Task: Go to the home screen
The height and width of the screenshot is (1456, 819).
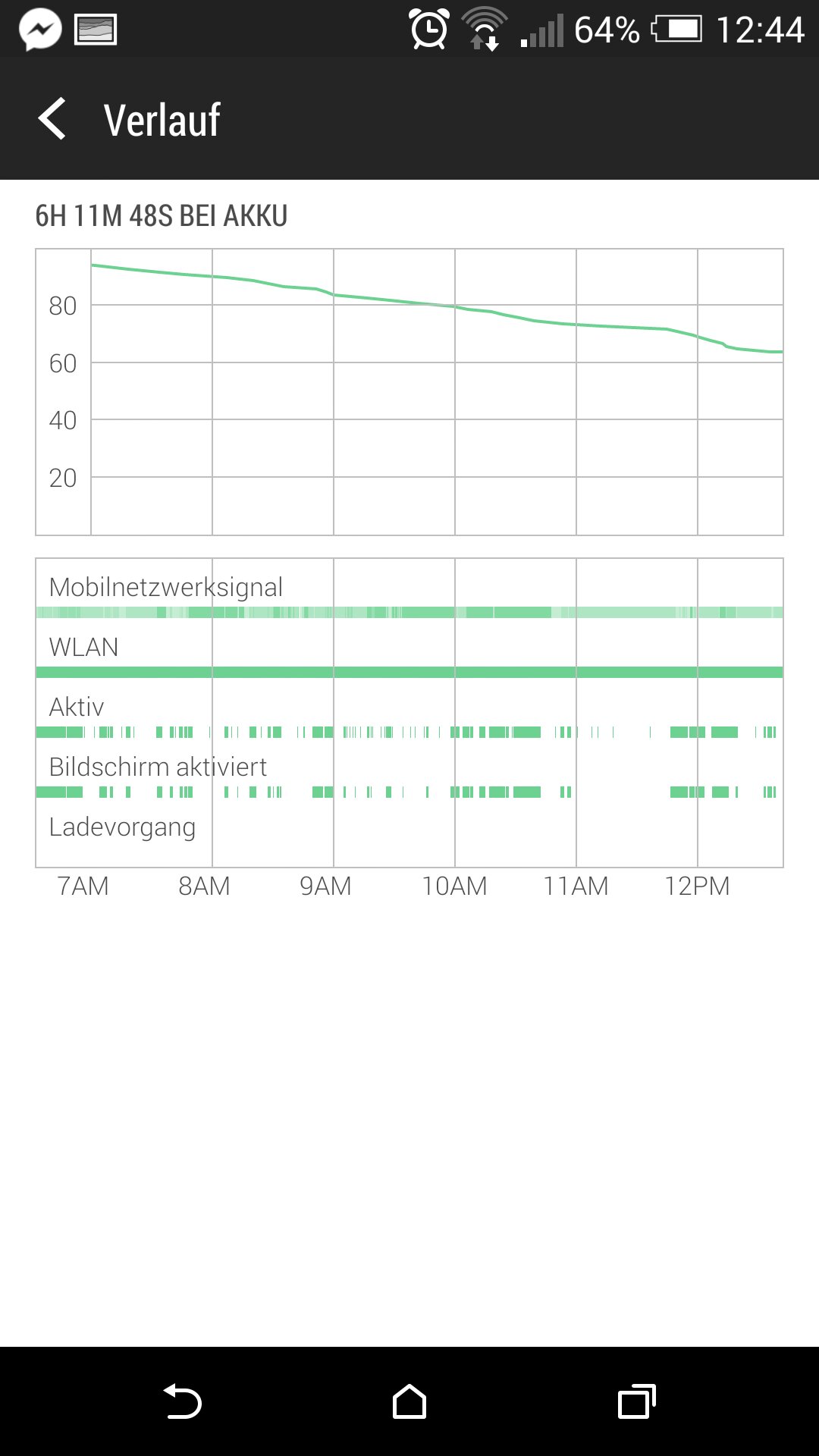Action: [409, 1401]
